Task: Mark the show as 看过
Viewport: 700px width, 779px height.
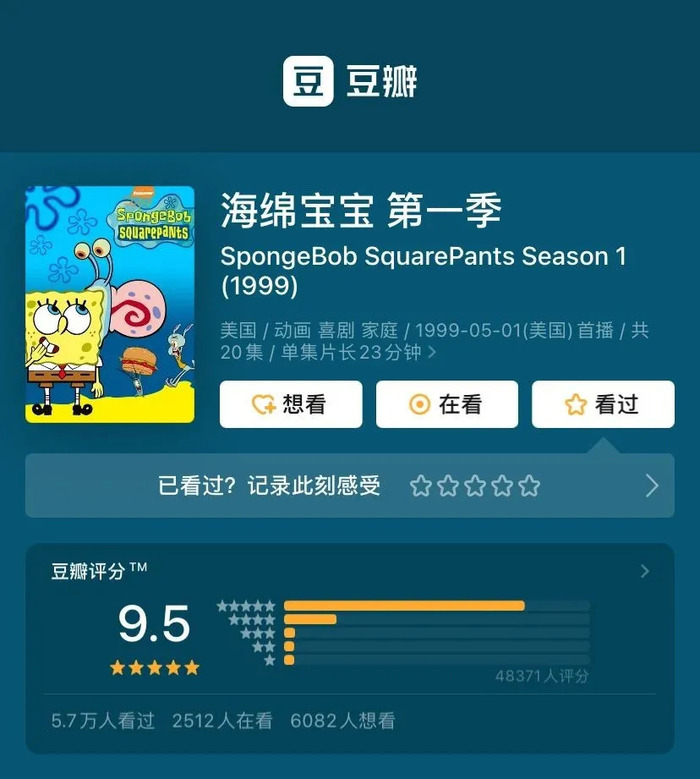Action: tap(602, 404)
